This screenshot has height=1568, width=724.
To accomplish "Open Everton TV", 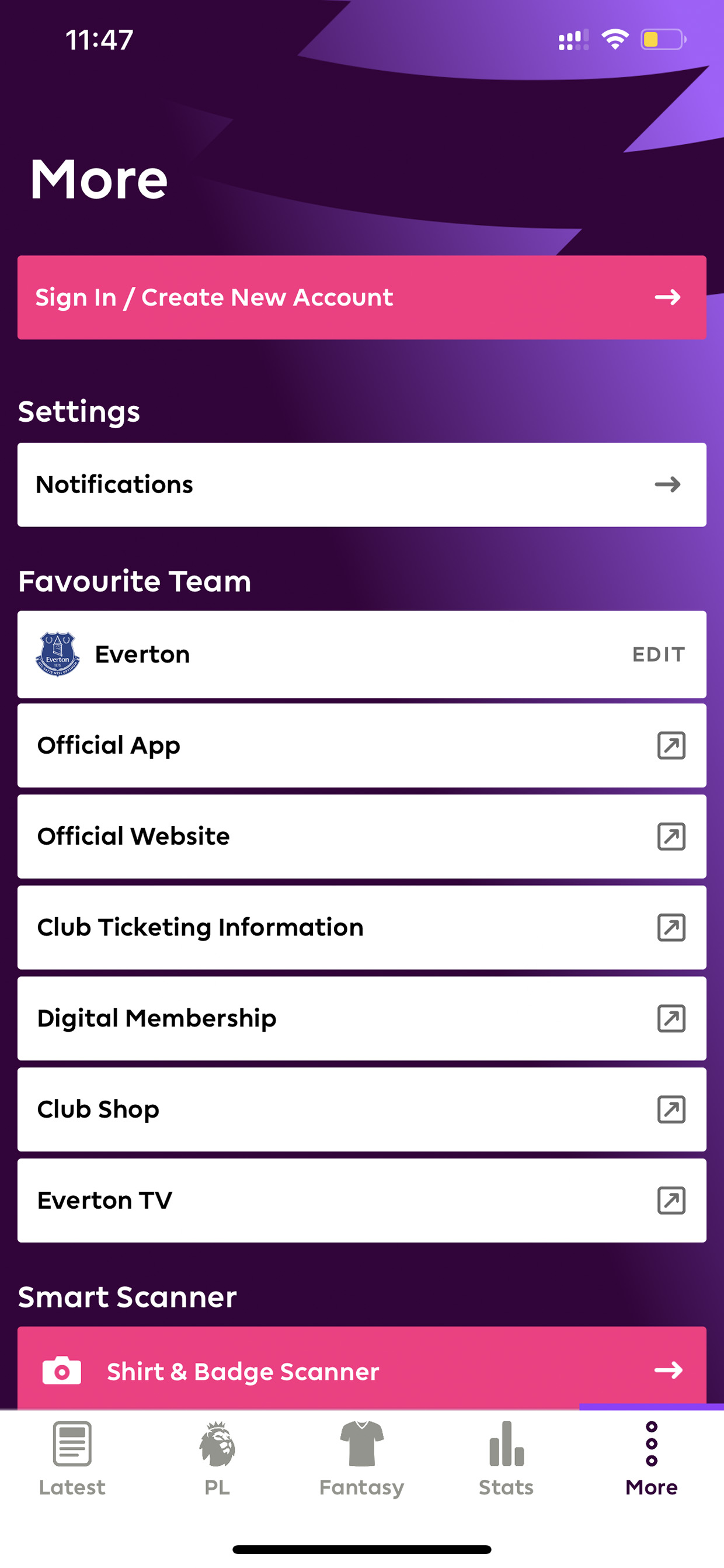I will pyautogui.click(x=362, y=1201).
